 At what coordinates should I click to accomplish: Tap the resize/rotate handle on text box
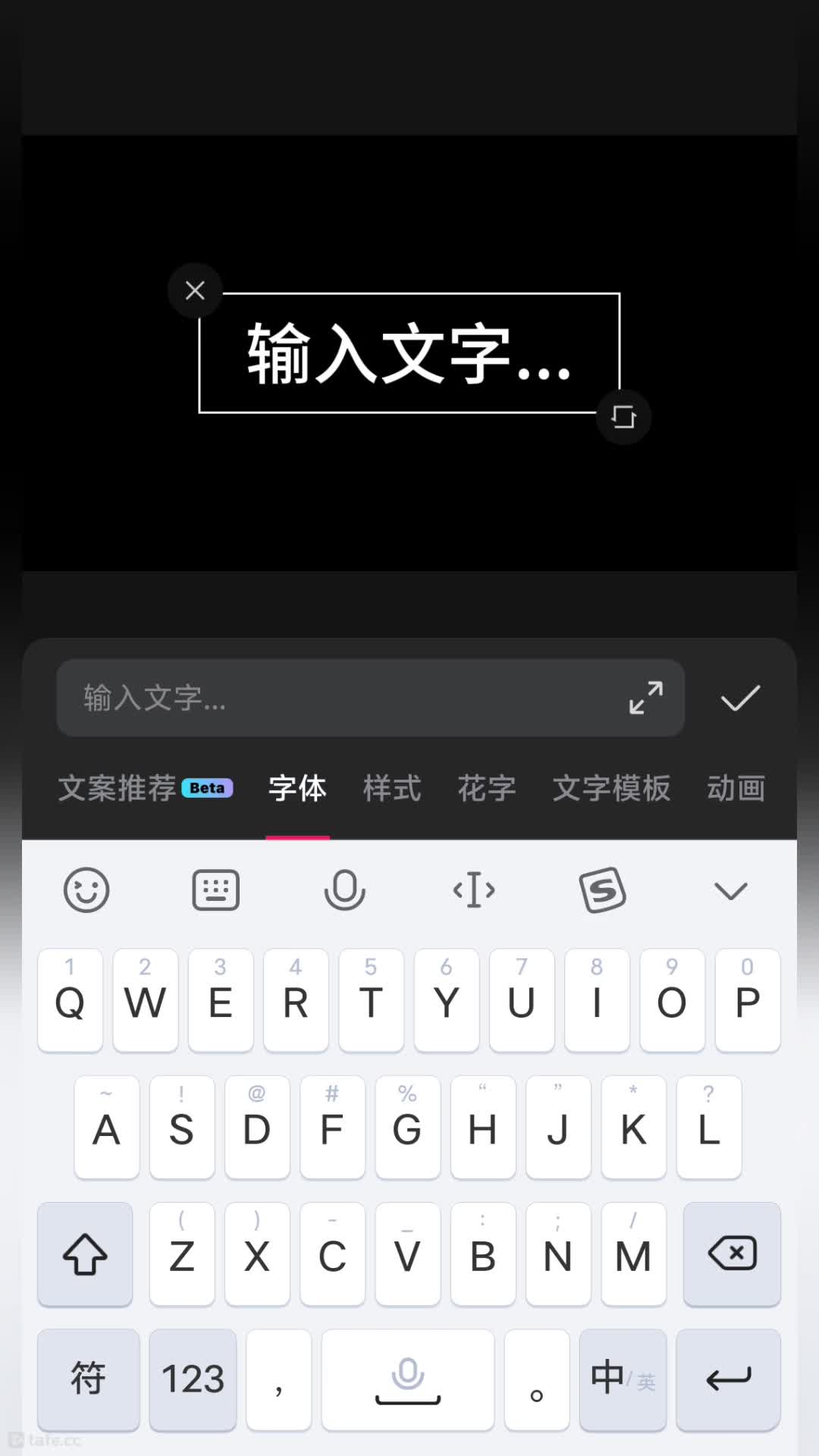(x=623, y=416)
